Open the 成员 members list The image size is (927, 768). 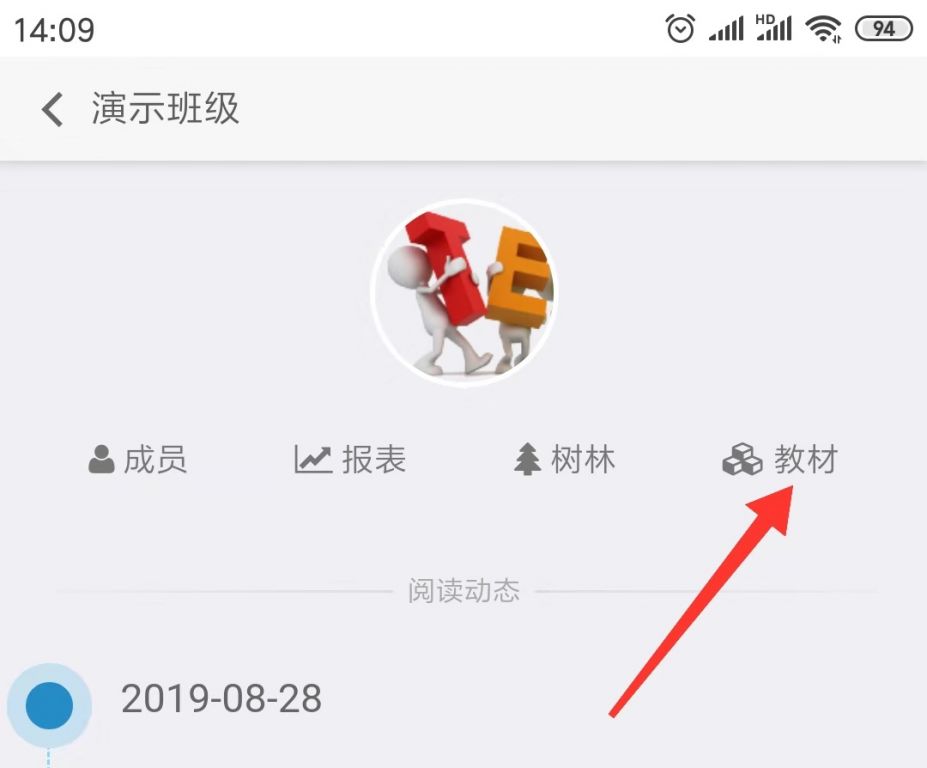(x=137, y=460)
